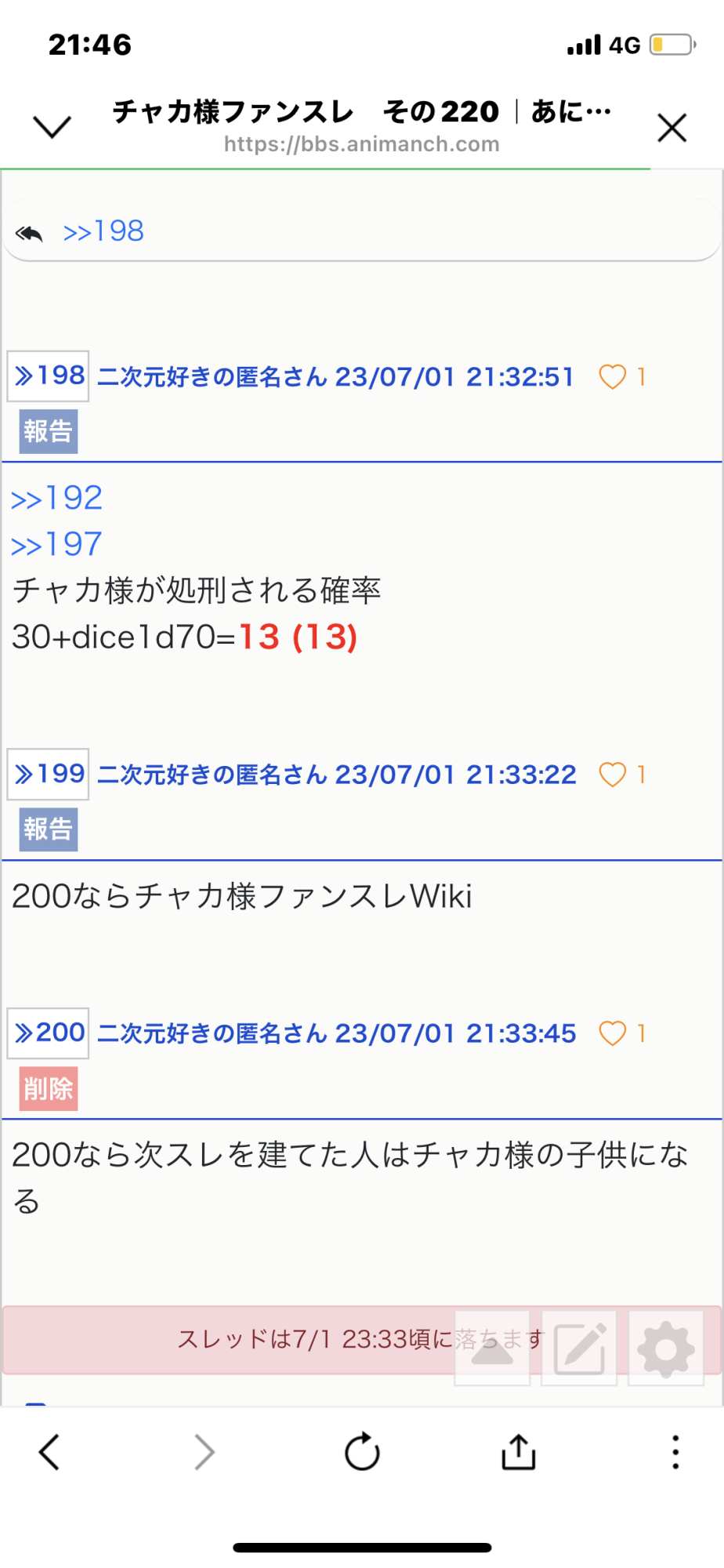Viewport: 724px width, 1568px height.
Task: Report post 198 via 報告 button
Action: [x=49, y=431]
